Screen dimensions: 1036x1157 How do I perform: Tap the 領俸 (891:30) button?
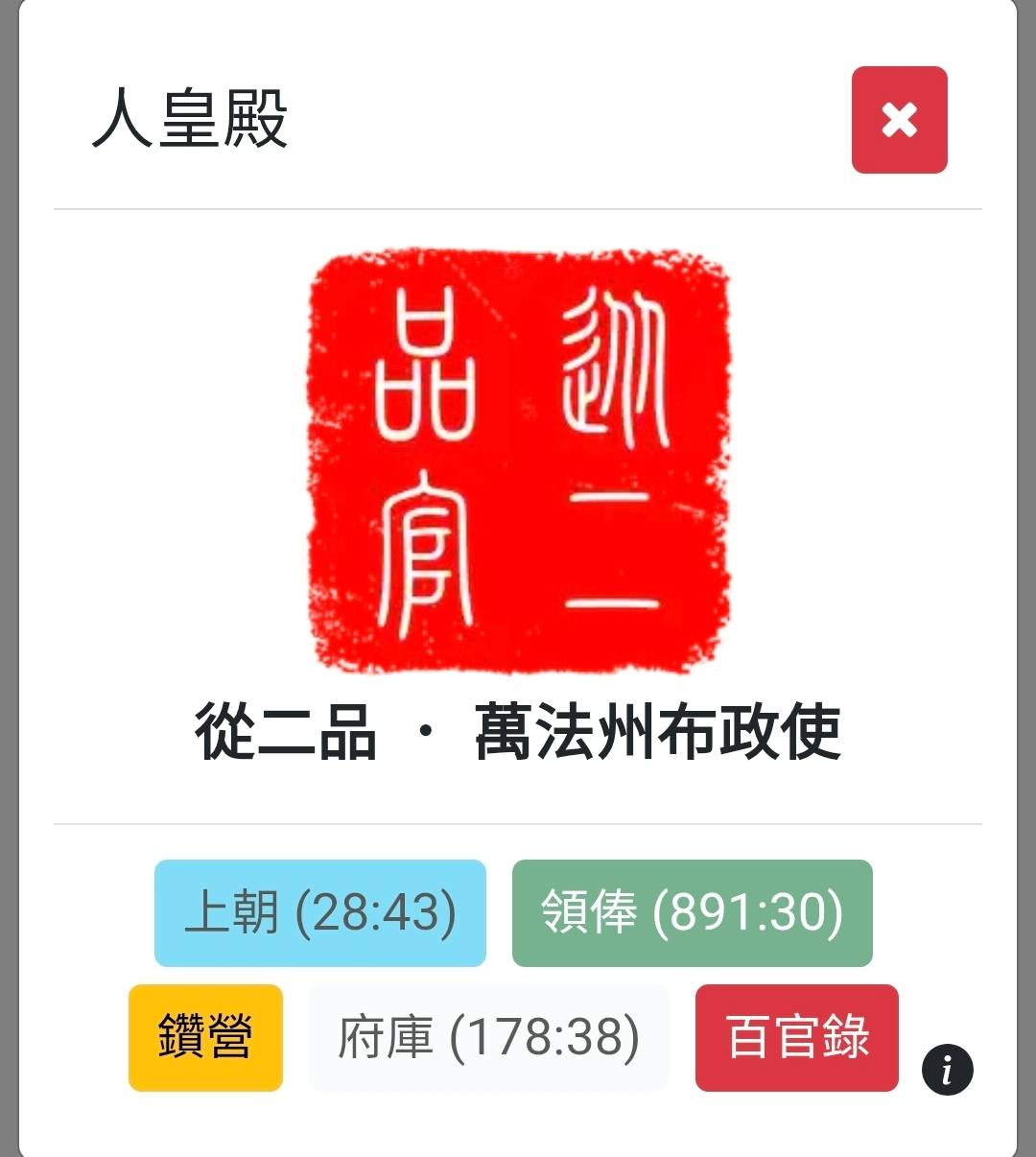pos(692,912)
